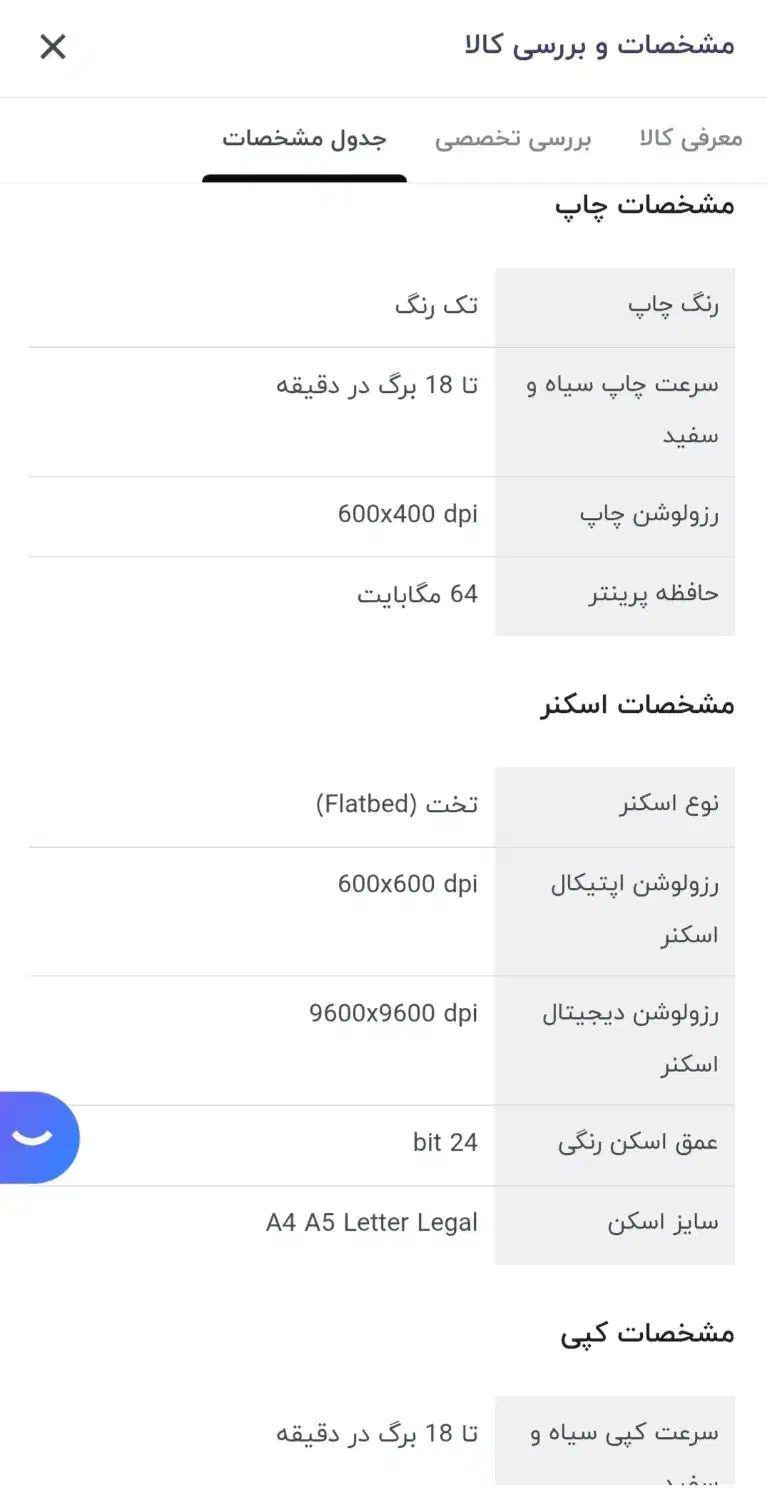Click the A4 A5 Letter Legal scan size value
767x1500 pixels.
click(x=371, y=1221)
